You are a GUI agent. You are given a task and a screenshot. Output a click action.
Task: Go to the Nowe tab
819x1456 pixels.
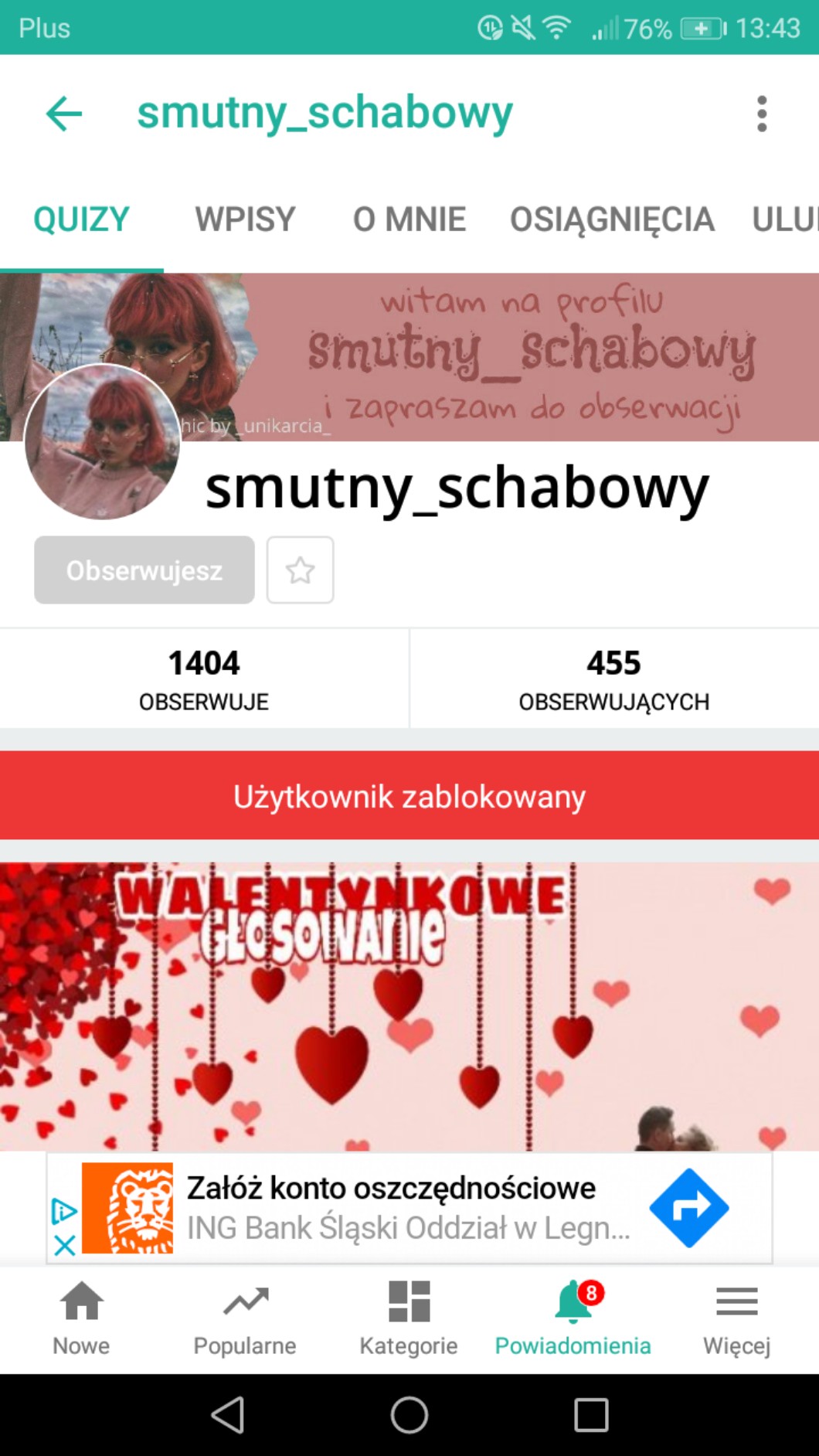tap(82, 1318)
